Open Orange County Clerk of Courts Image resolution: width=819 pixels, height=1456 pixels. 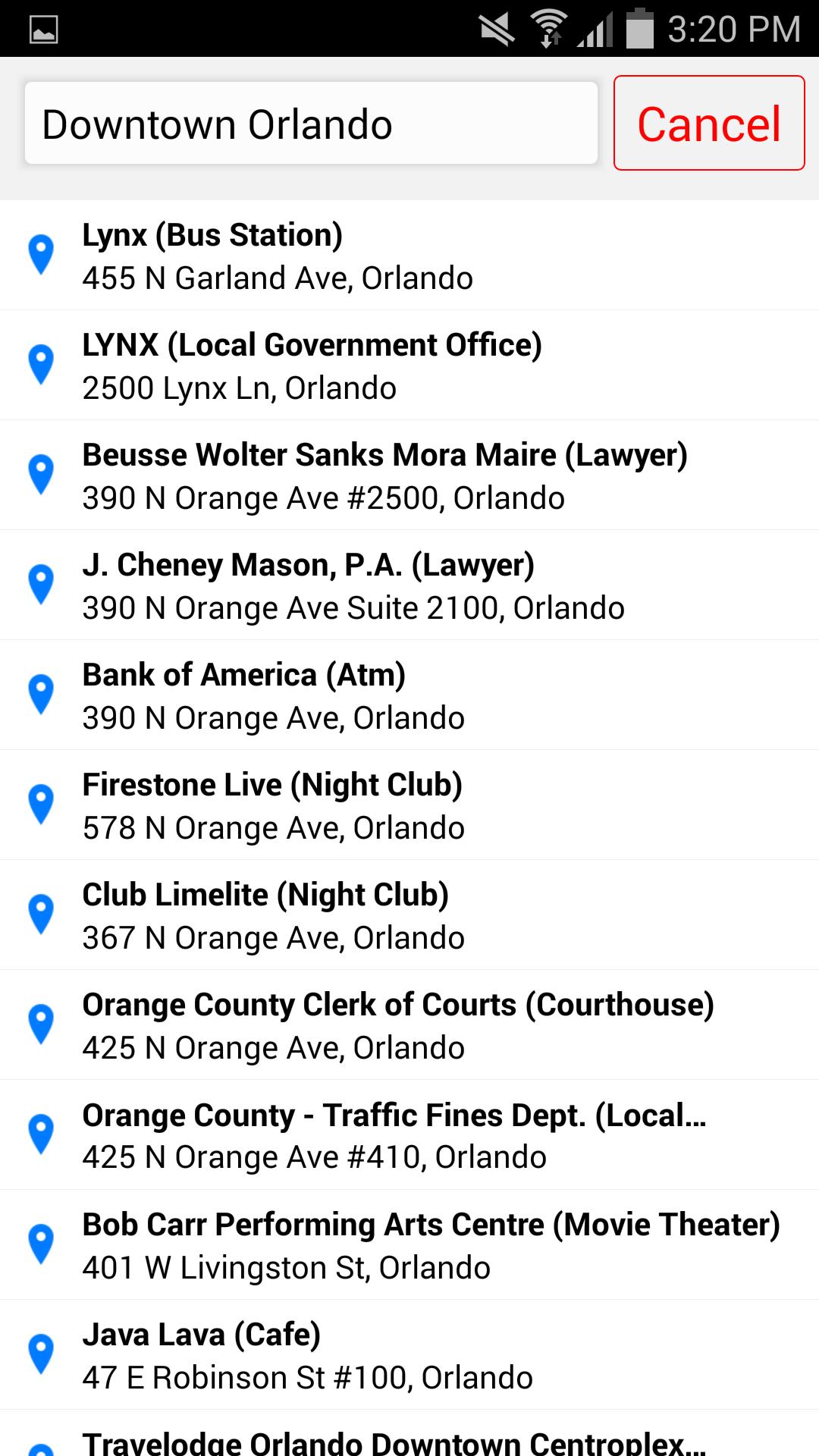[x=409, y=1025]
